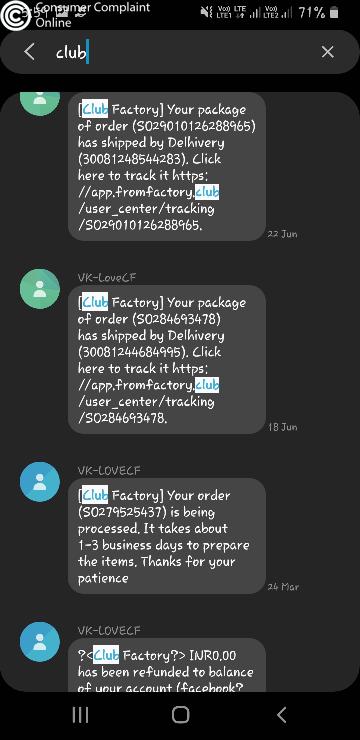Open the Club Factory message from 18 Jun
This screenshot has height=740, width=360.
(167, 360)
